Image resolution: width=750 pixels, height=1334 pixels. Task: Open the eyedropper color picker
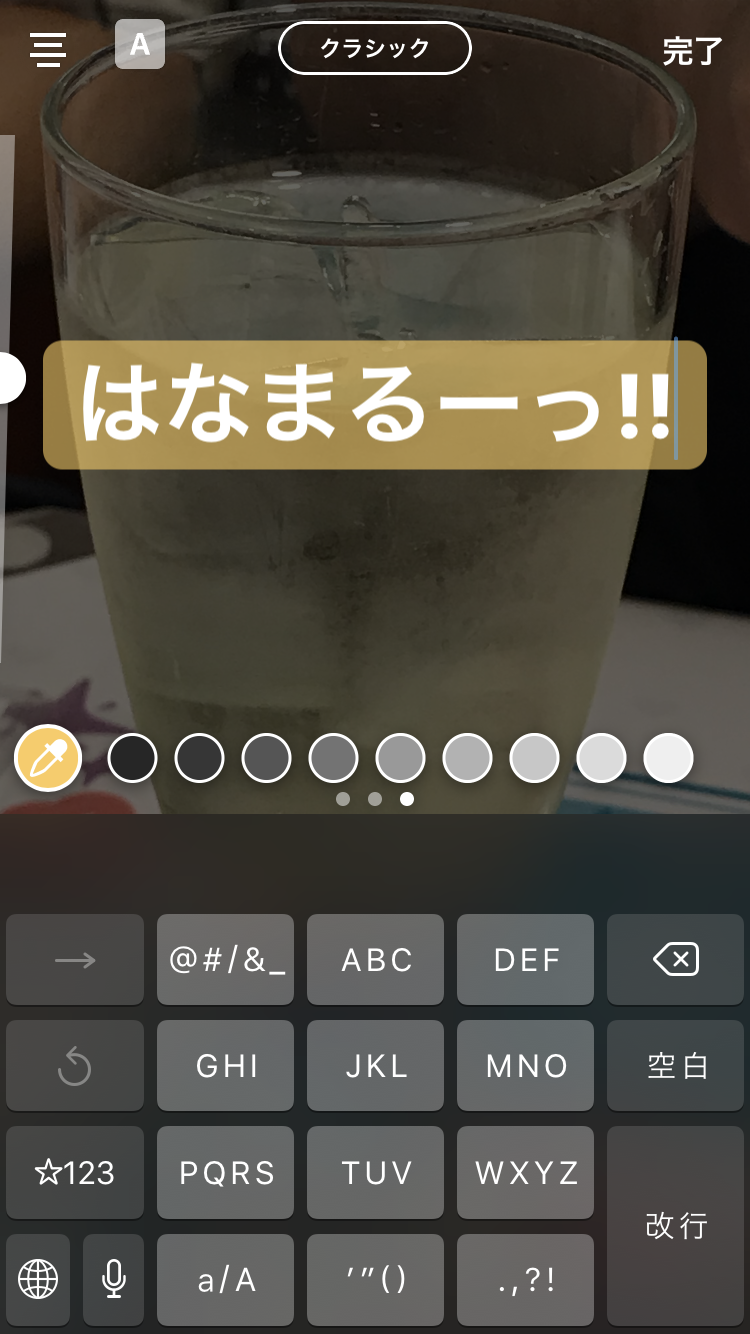[47, 758]
